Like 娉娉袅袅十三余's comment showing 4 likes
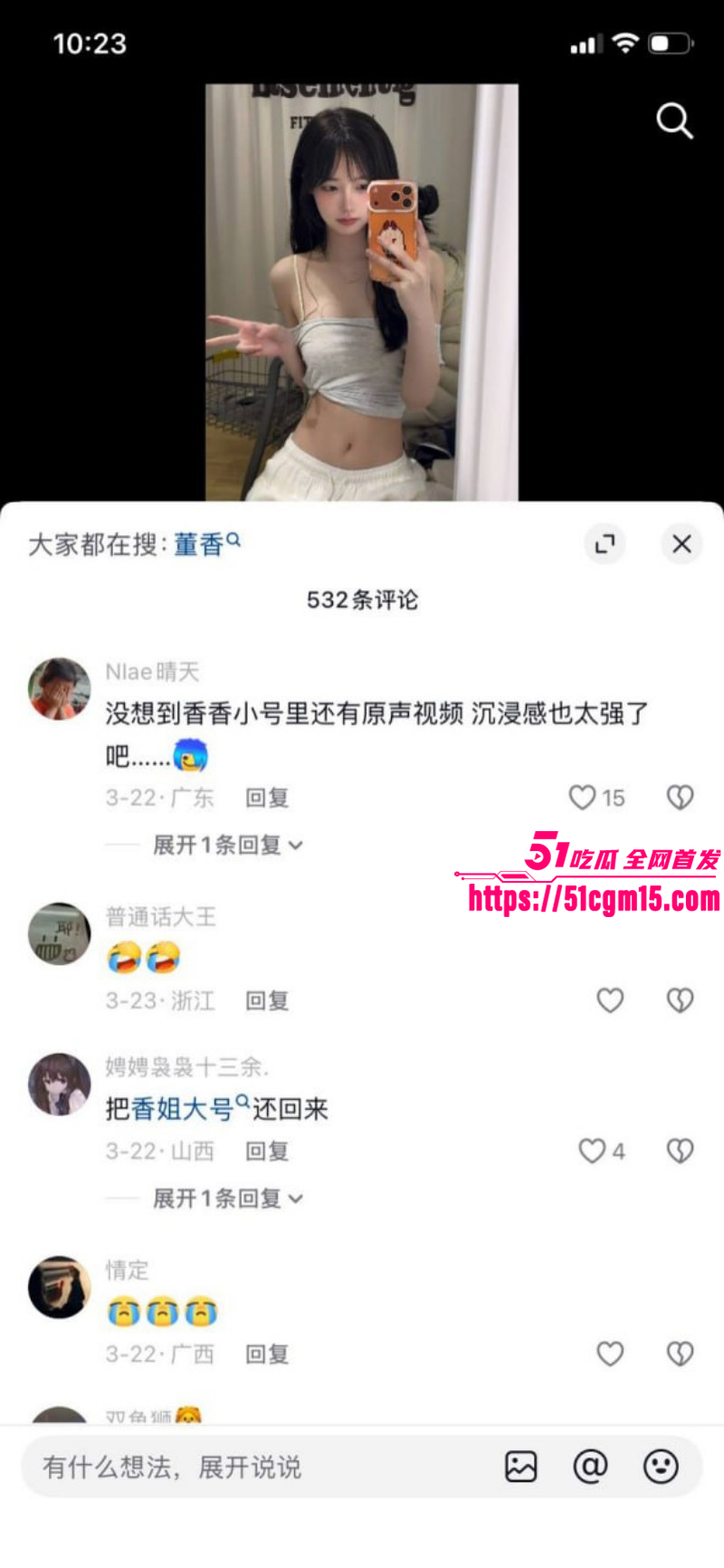 pos(592,1150)
